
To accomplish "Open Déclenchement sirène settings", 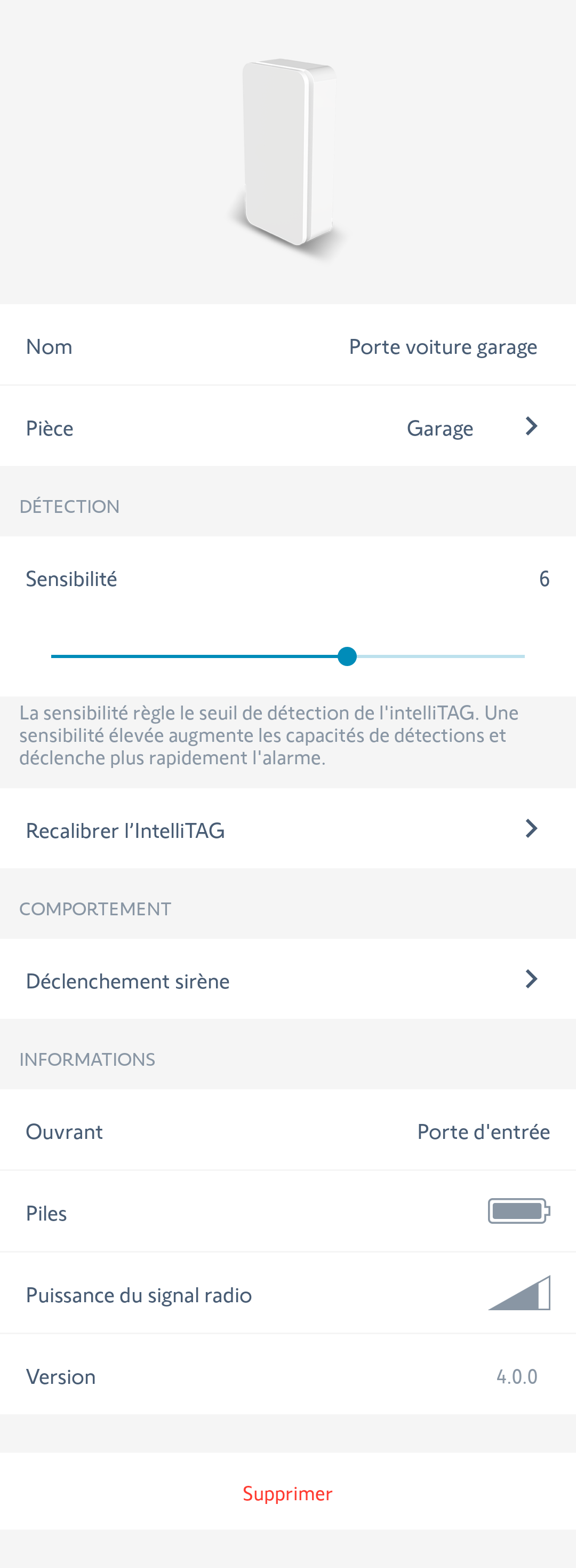I will 287,980.
